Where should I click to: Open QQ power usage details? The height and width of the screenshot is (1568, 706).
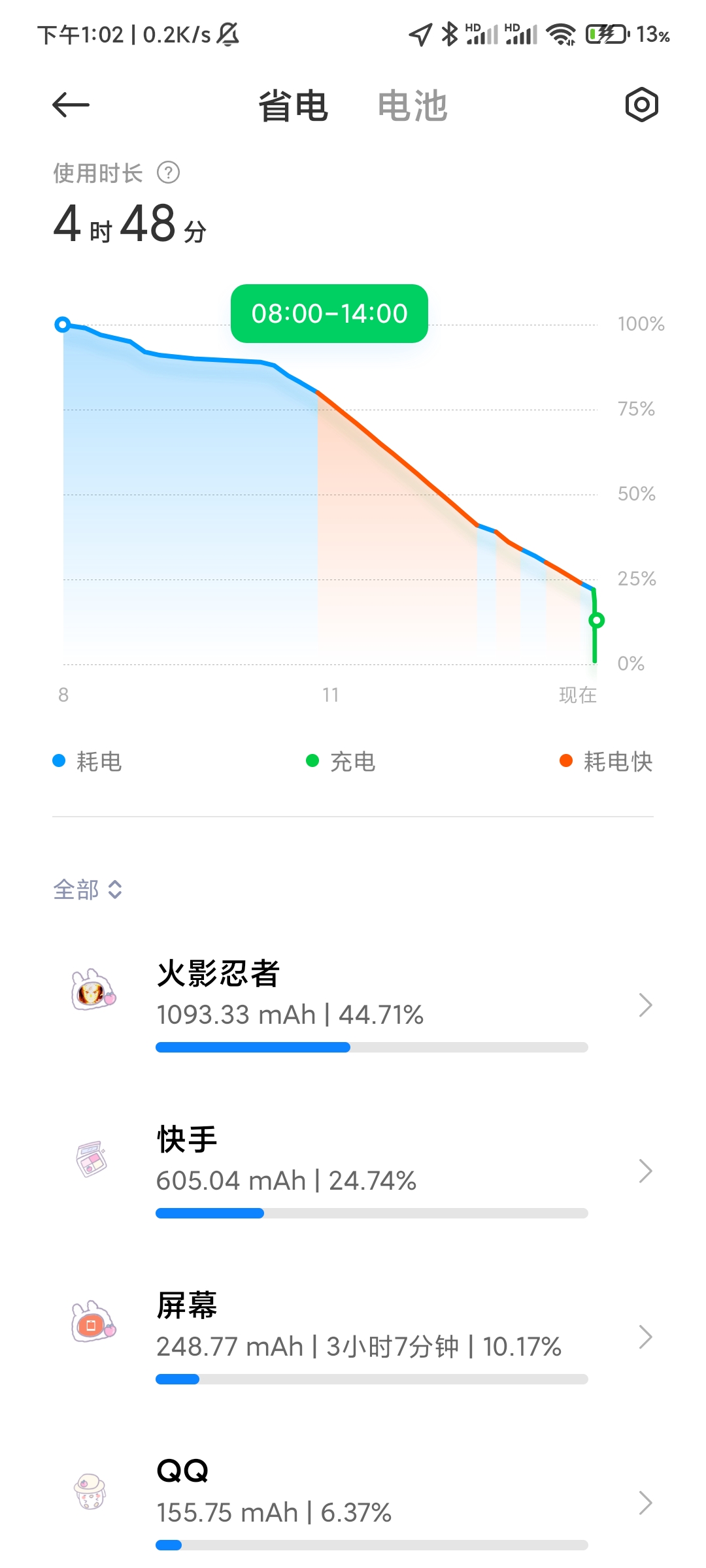tap(353, 1503)
